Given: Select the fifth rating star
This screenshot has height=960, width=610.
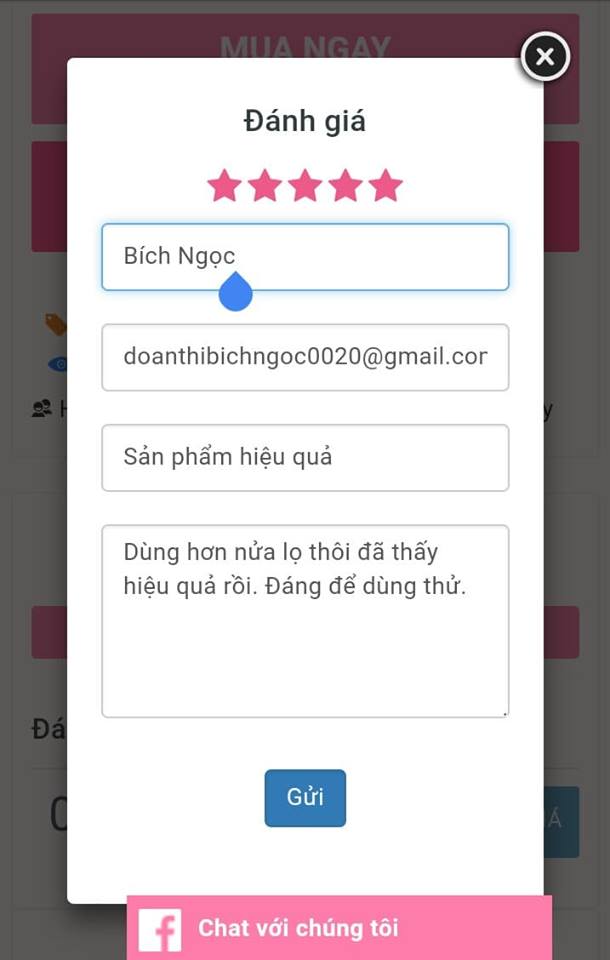Looking at the screenshot, I should 385,186.
